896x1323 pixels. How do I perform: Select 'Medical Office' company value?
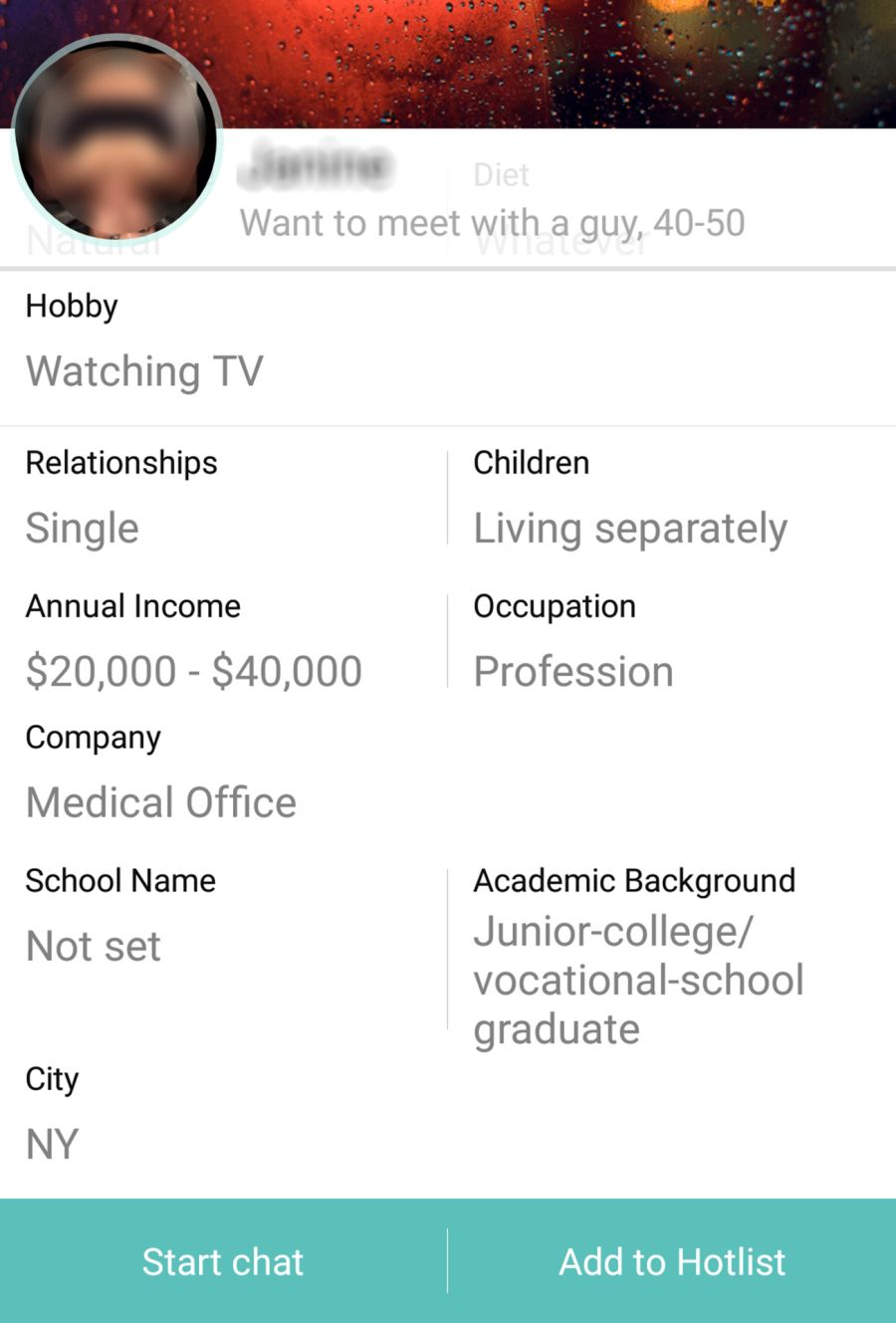(160, 801)
